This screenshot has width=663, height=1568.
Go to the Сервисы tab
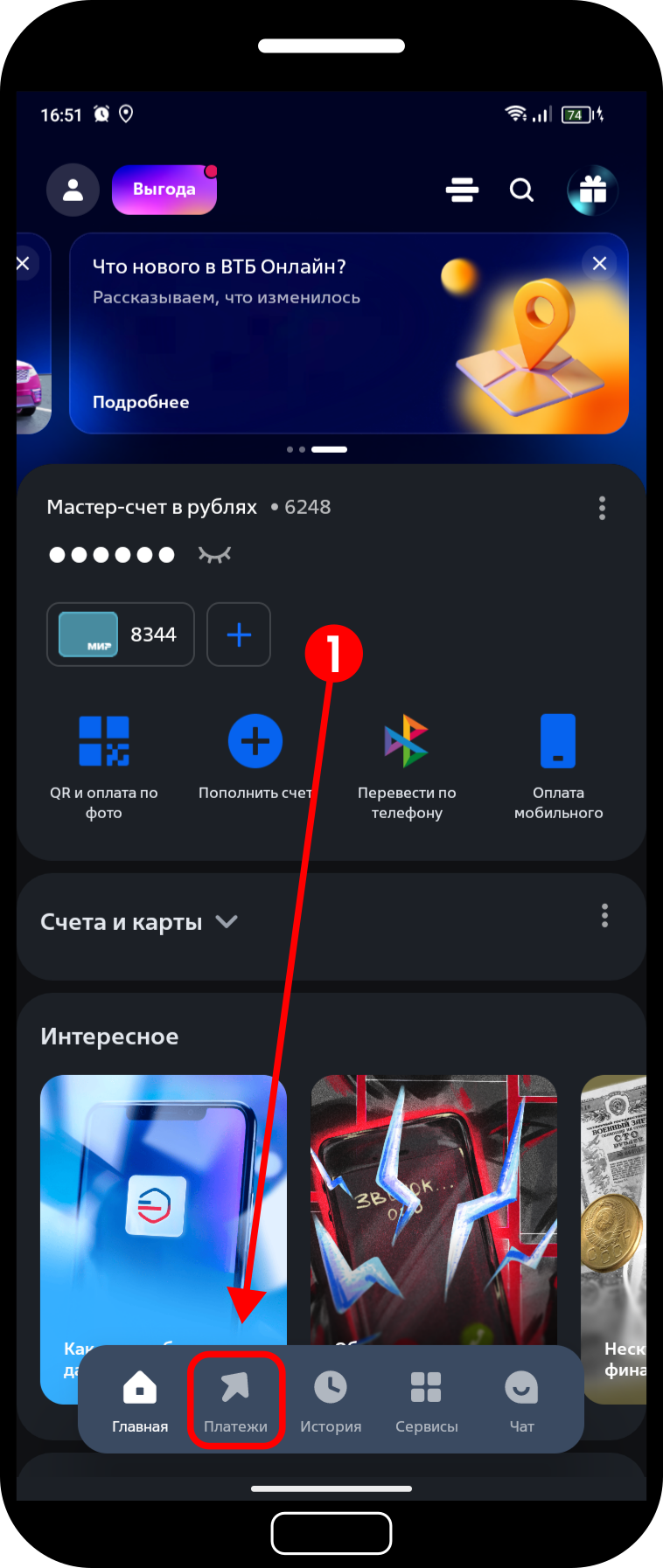(426, 1400)
